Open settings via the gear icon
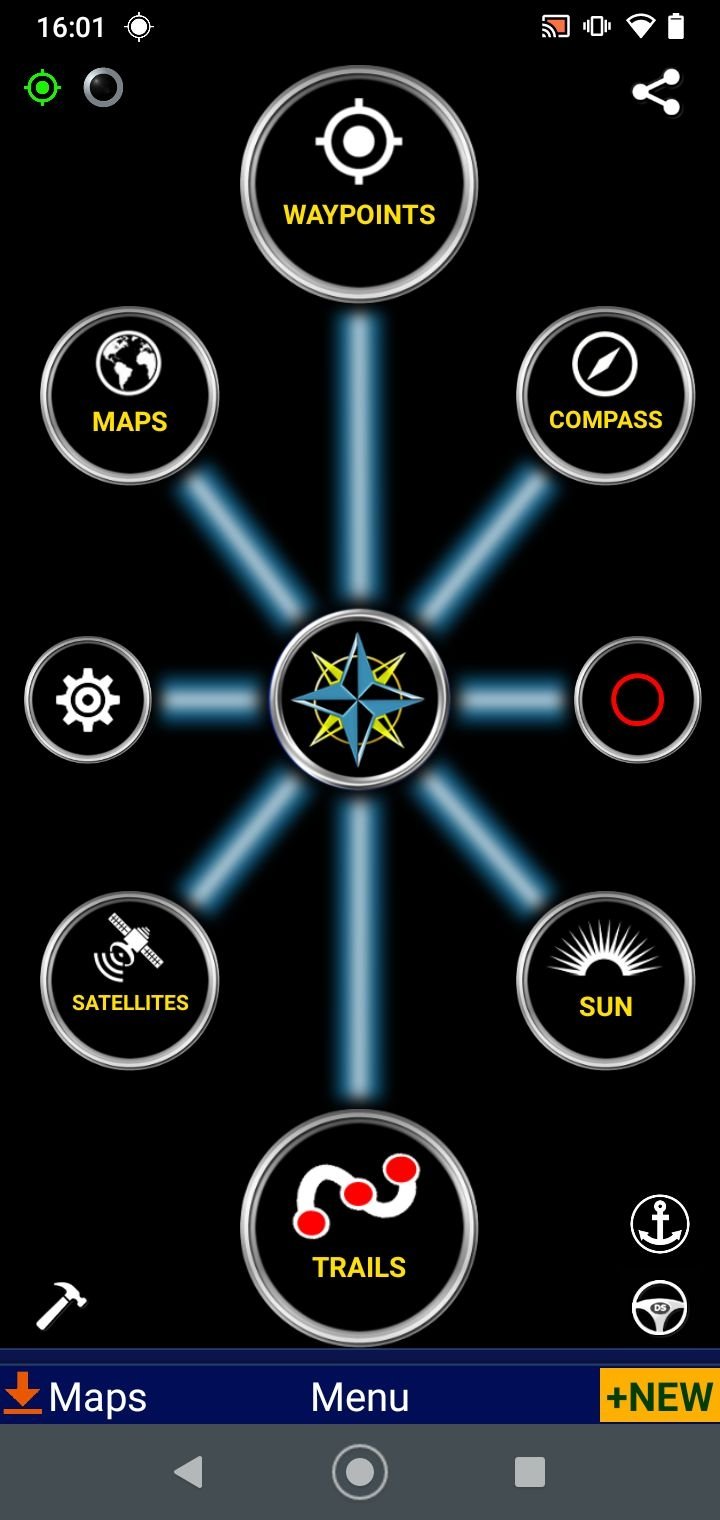 [88, 700]
